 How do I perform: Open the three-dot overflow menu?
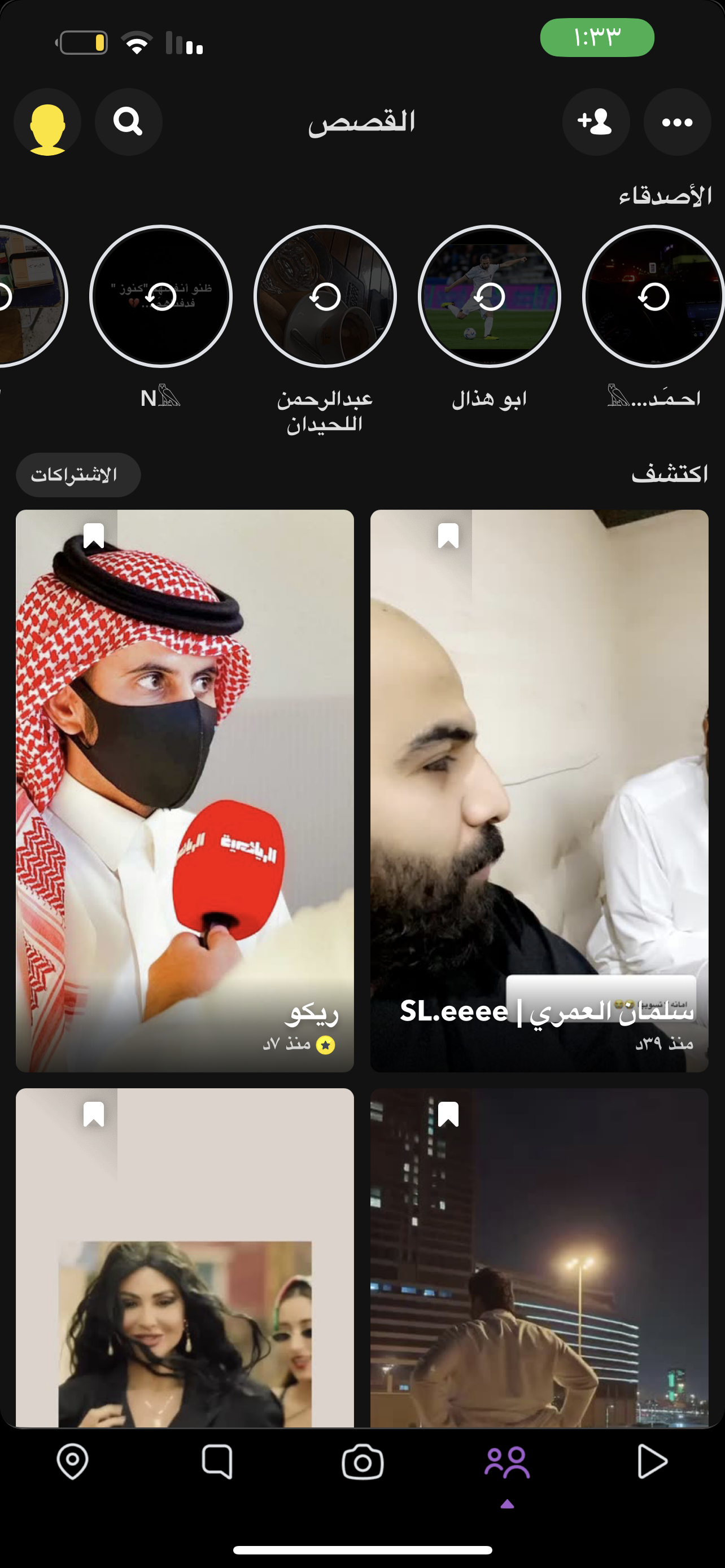[x=677, y=122]
